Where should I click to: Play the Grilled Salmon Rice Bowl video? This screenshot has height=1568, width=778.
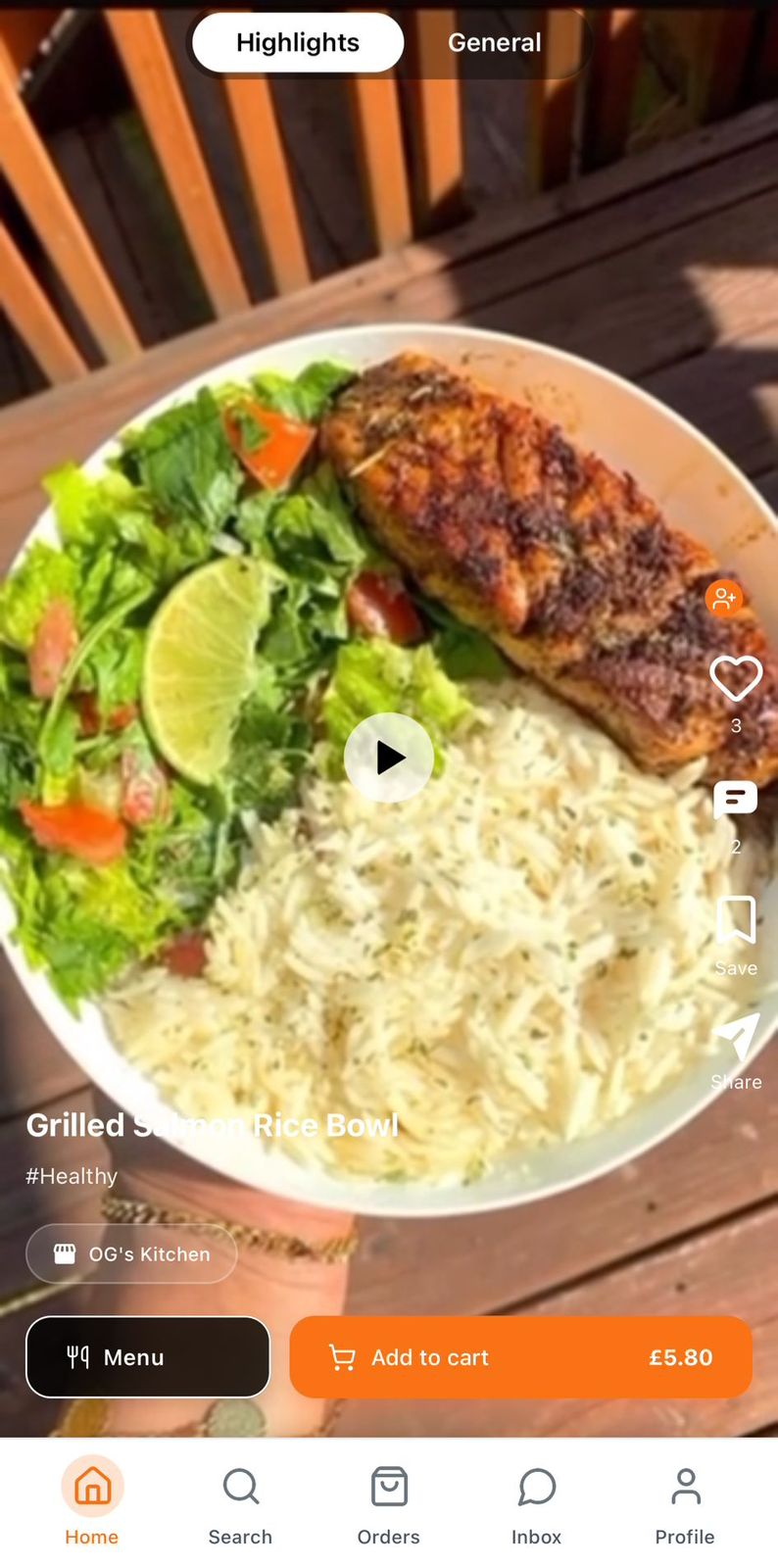(x=389, y=757)
